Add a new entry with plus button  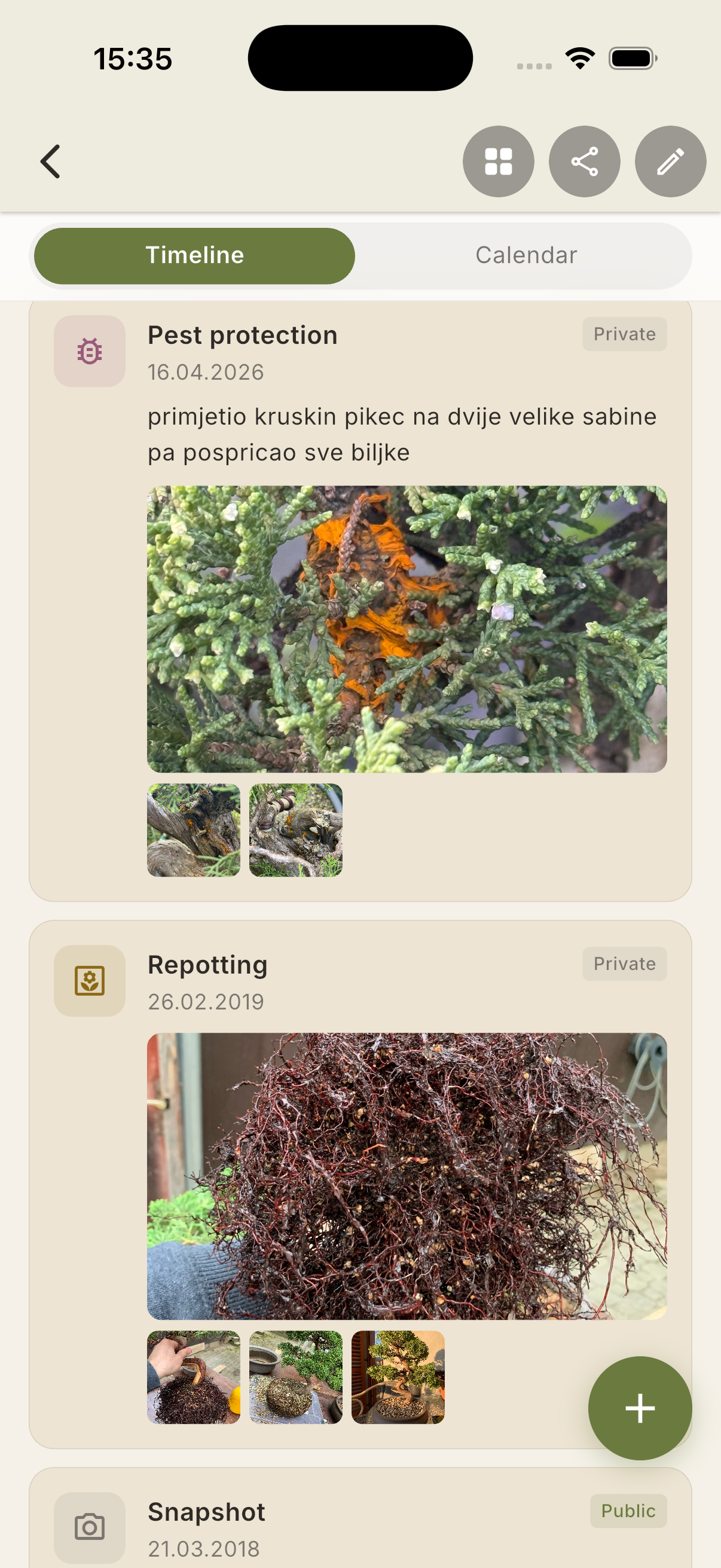[x=640, y=1407]
